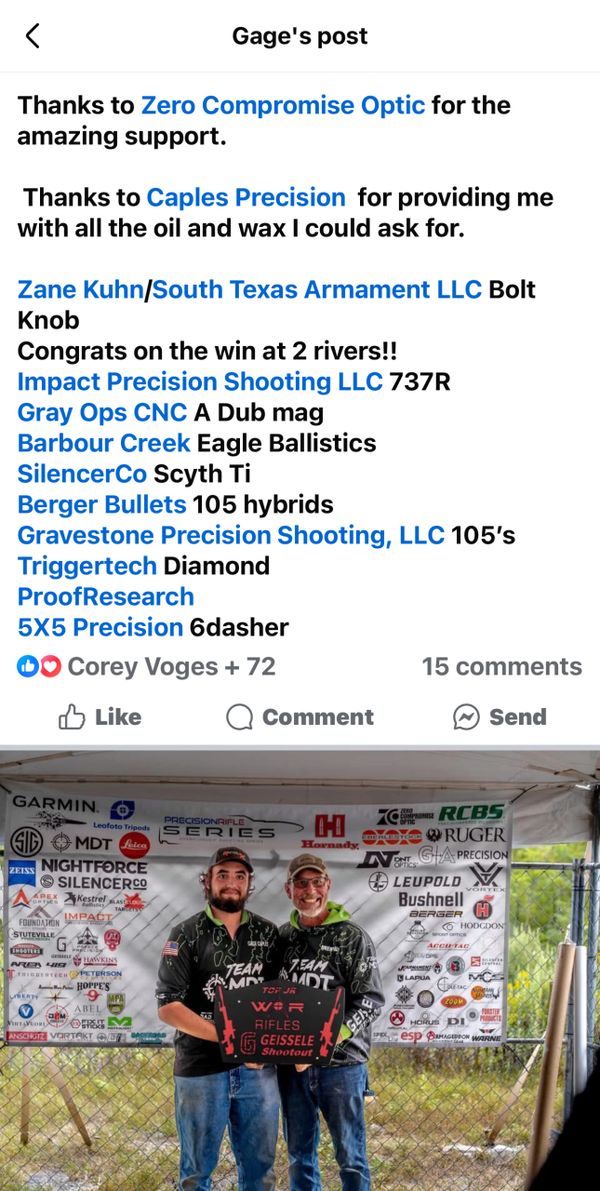Go back from Gage's post
This screenshot has width=600, height=1191.
[x=33, y=37]
